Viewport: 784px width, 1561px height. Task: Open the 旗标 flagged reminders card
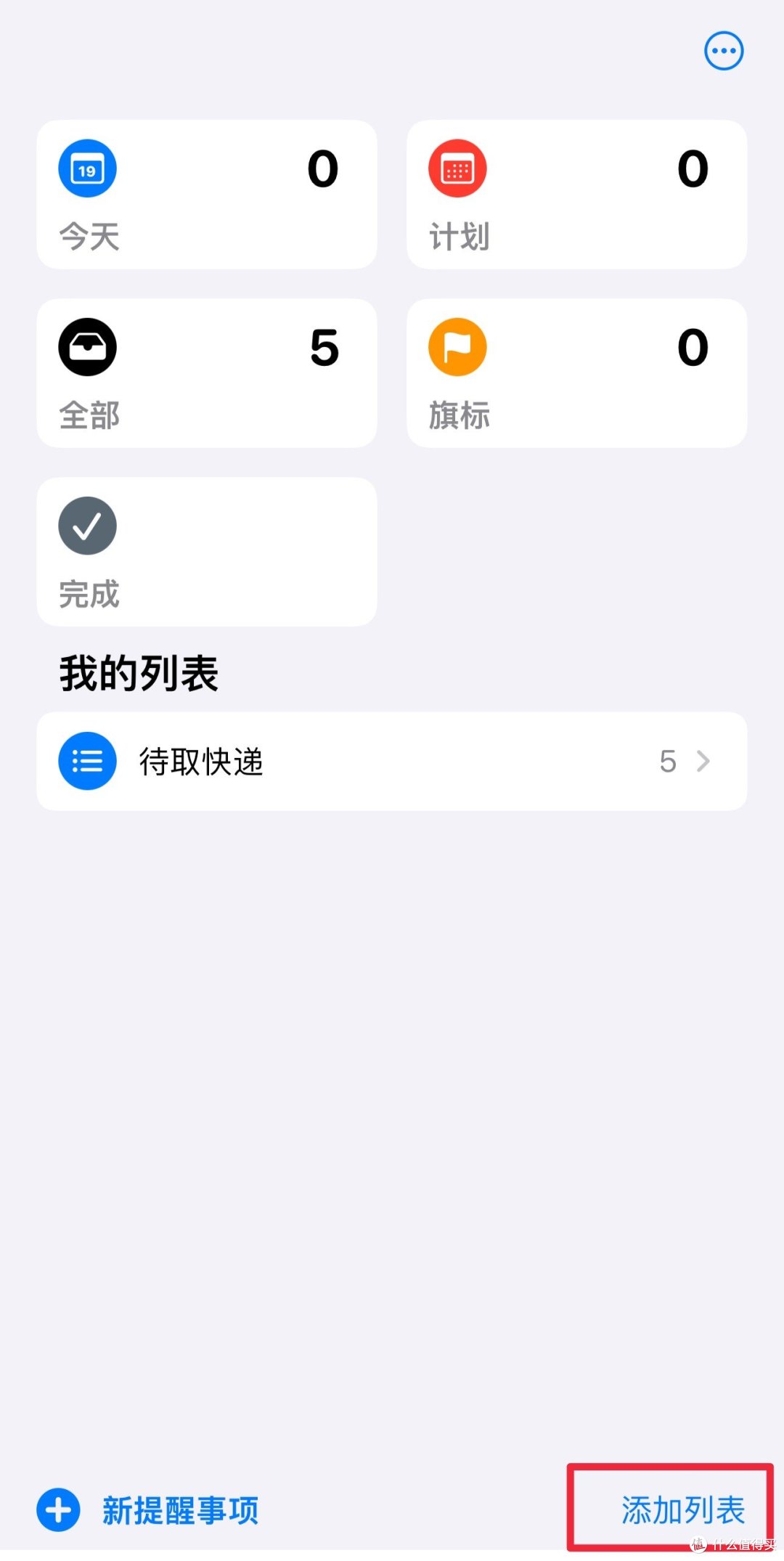(576, 373)
